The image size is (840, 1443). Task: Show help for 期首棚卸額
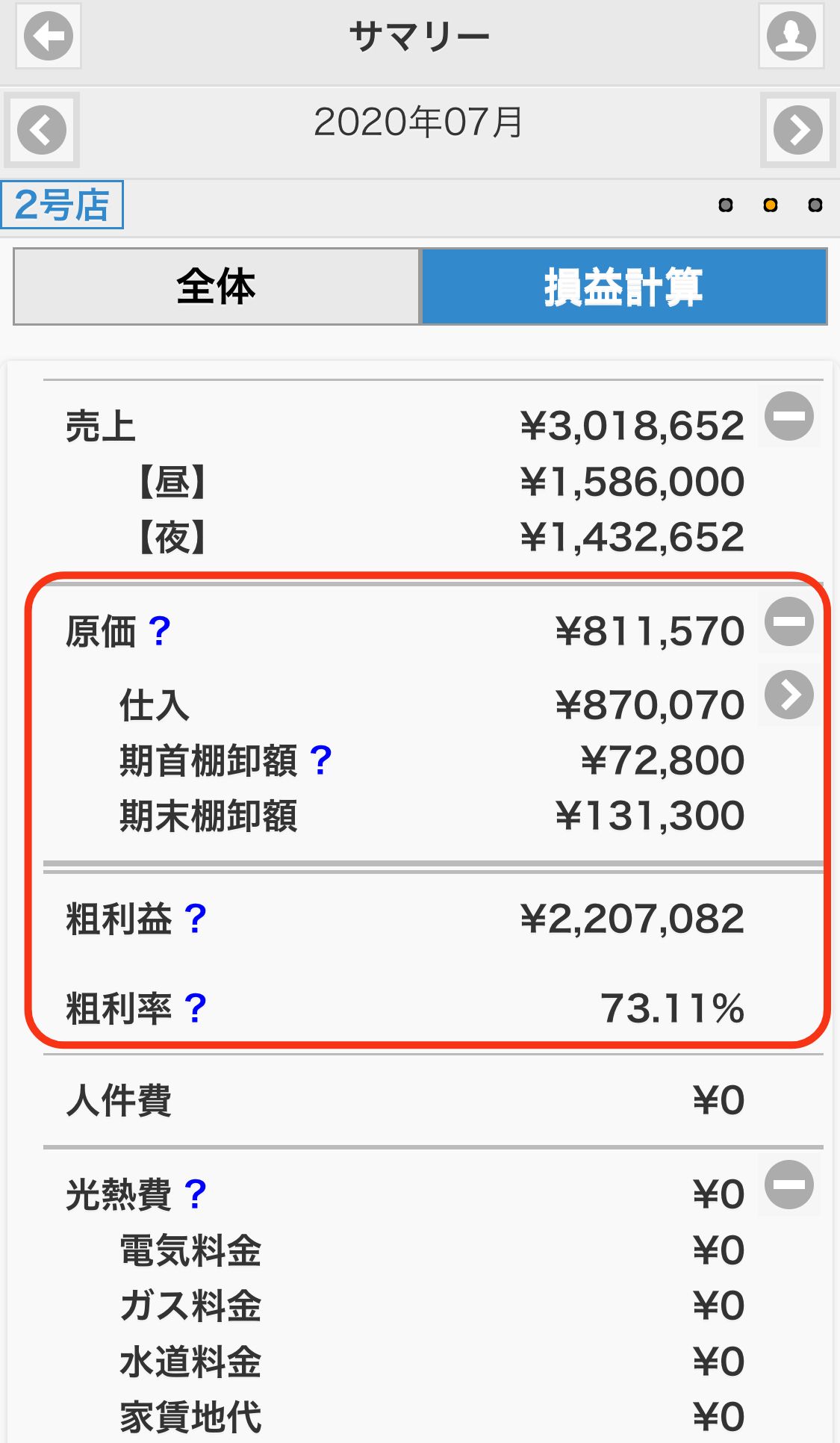point(321,760)
